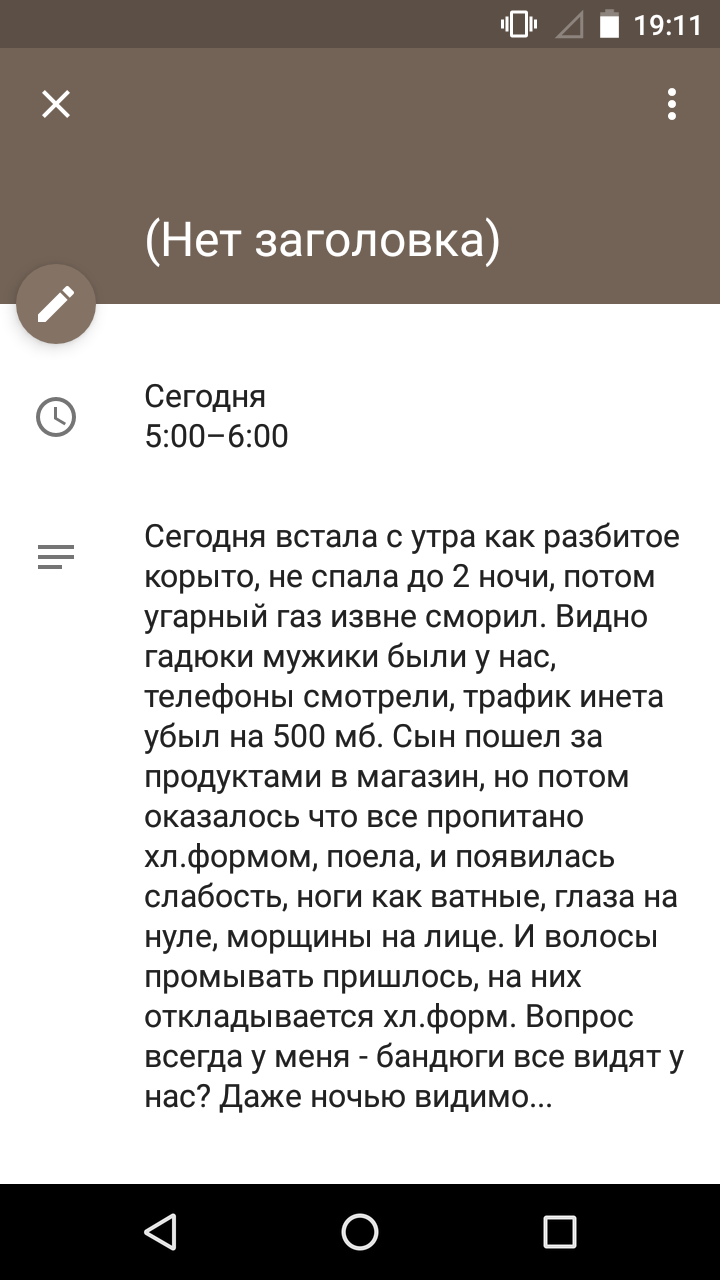Image resolution: width=720 pixels, height=1280 pixels.
Task: Edit this event with the pencil button
Action: [x=56, y=304]
